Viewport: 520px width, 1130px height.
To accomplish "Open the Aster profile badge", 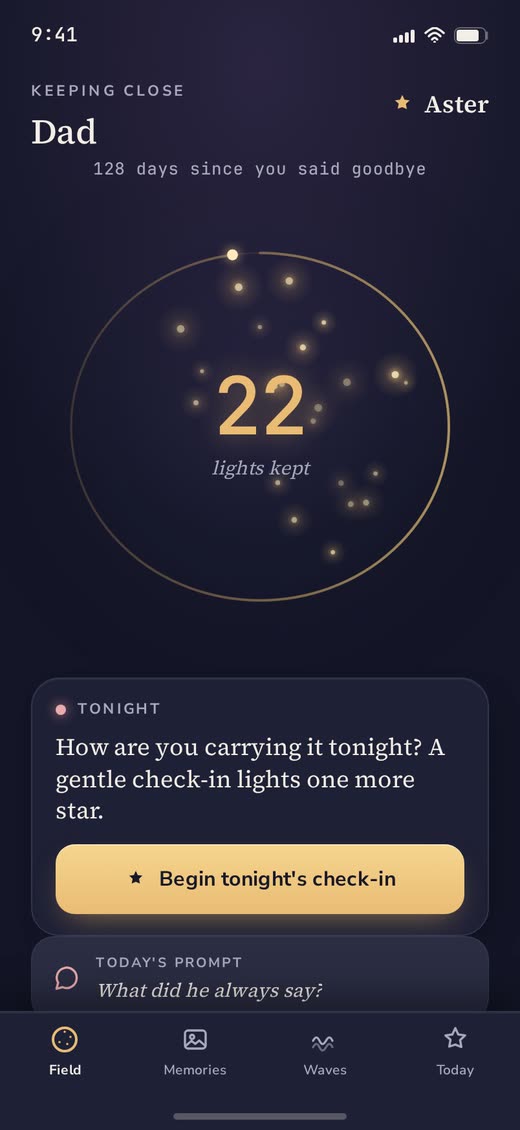I will 441,104.
